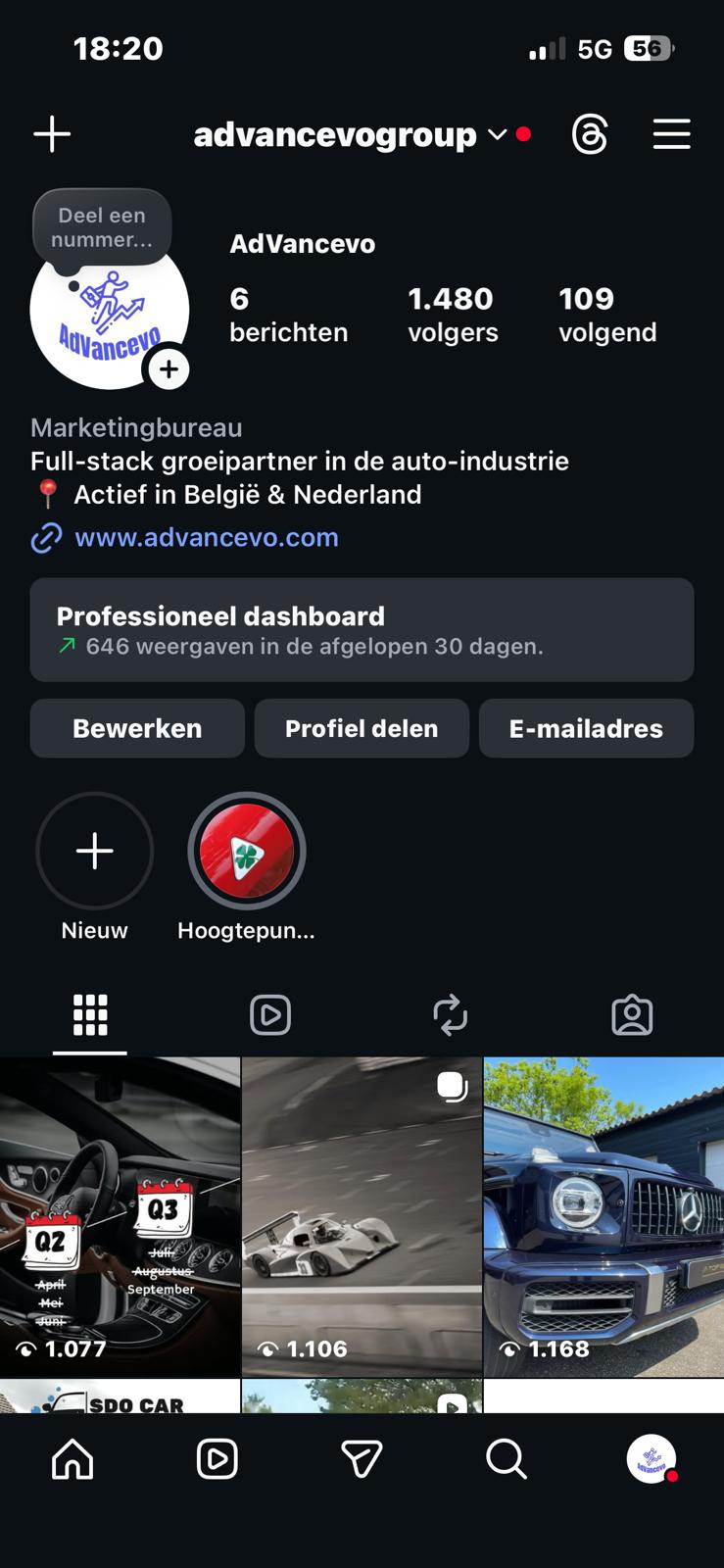Open Professioneel dashboard
This screenshot has height=1568, width=724.
[x=362, y=630]
